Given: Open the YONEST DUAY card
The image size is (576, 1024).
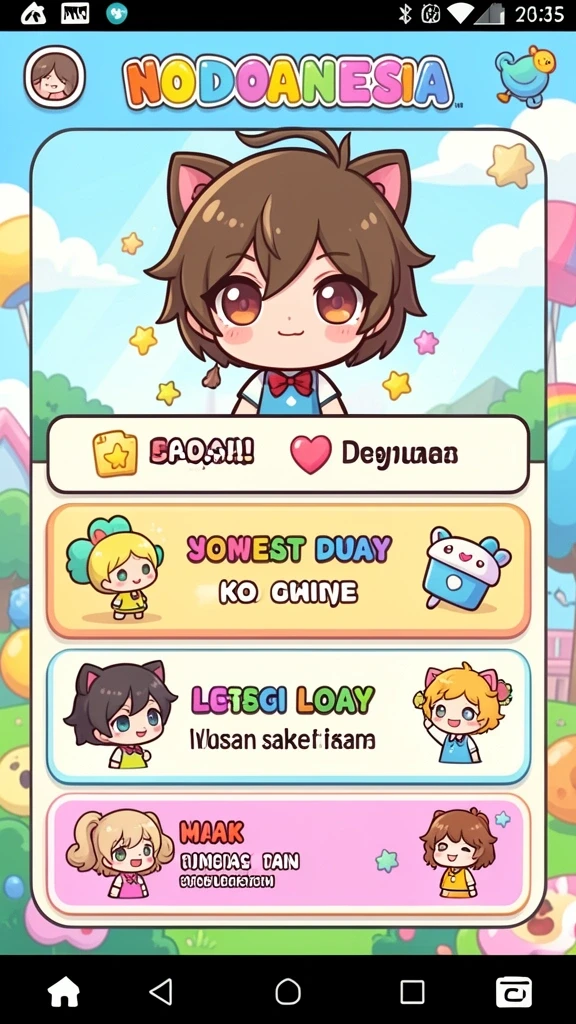Looking at the screenshot, I should click(x=288, y=571).
